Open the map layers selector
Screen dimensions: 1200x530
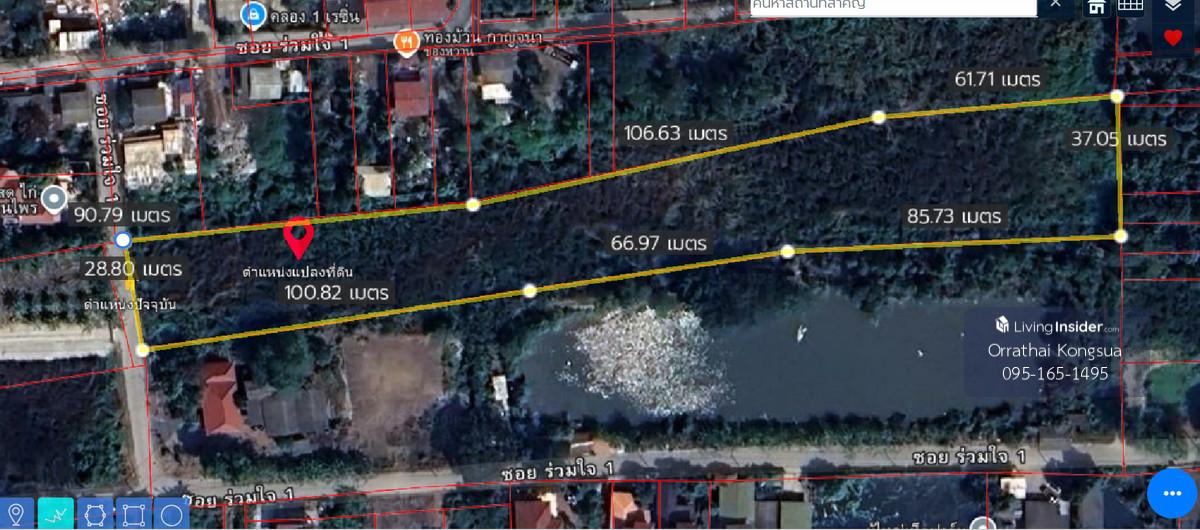(x=1173, y=6)
